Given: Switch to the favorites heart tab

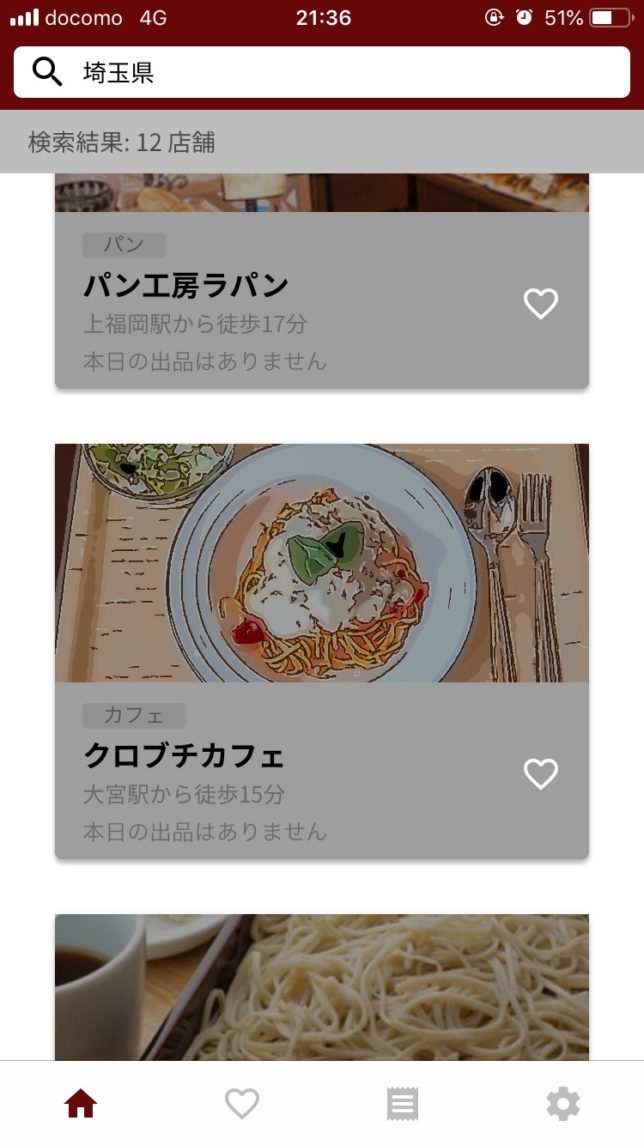Looking at the screenshot, I should [x=242, y=1104].
